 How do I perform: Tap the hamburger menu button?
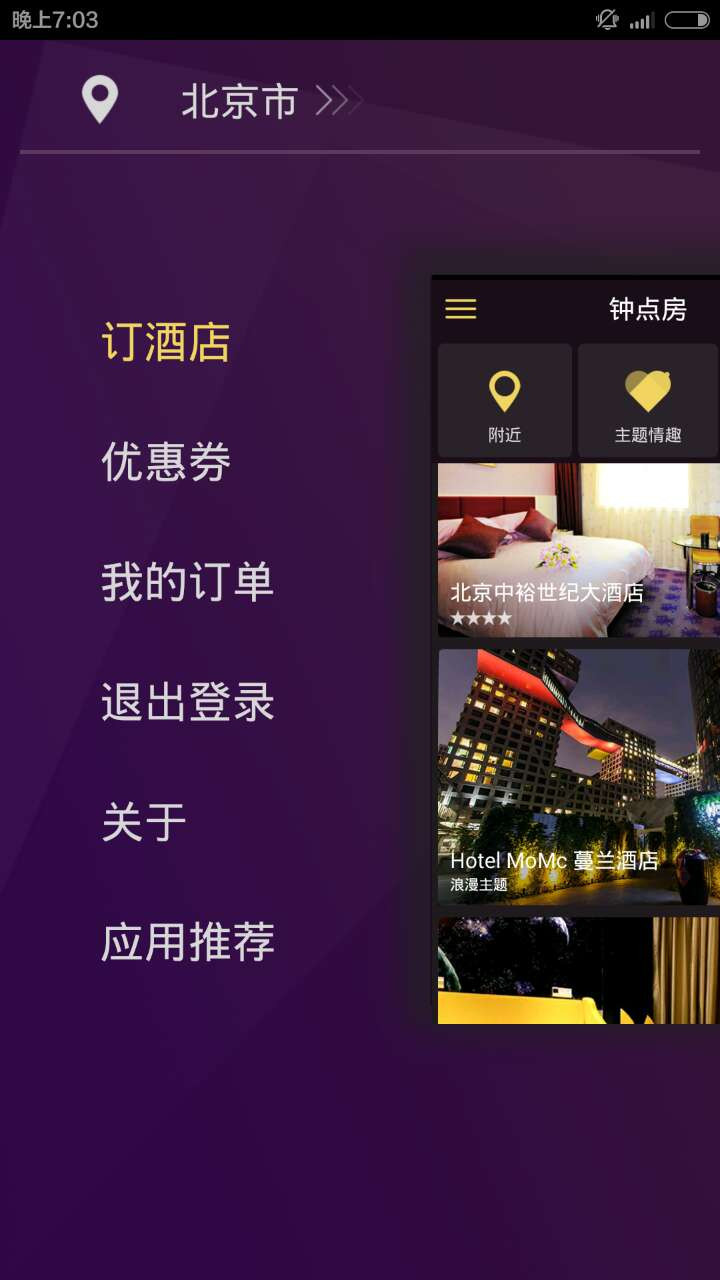pos(461,309)
